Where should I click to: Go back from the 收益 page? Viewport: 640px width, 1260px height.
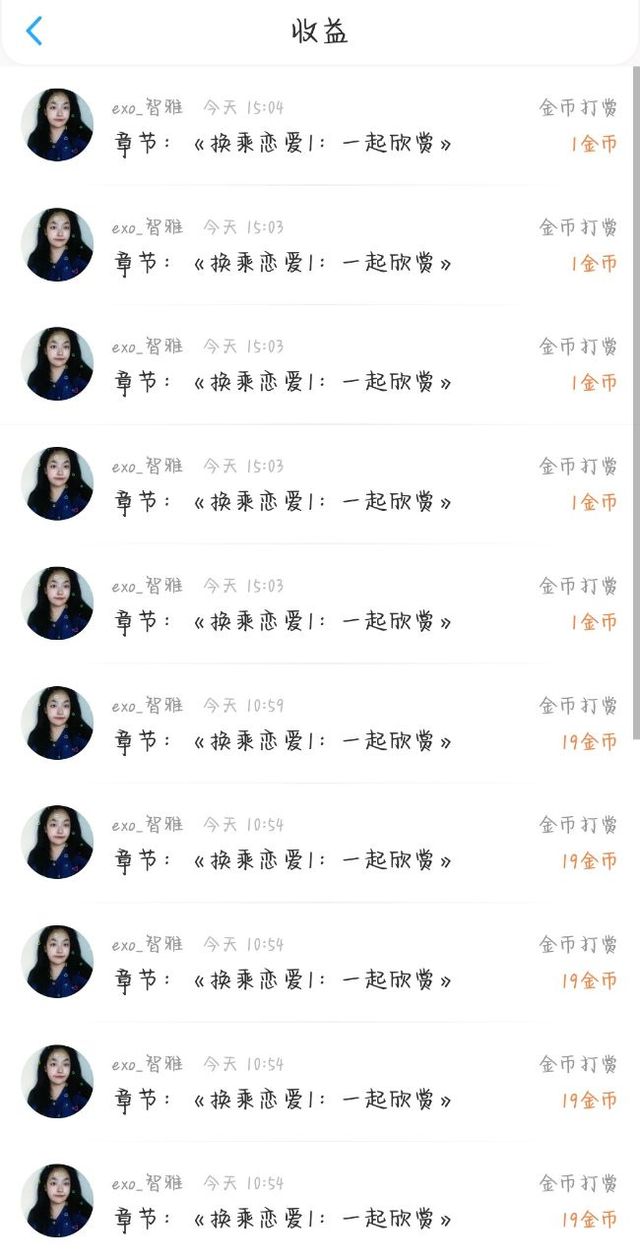34,31
